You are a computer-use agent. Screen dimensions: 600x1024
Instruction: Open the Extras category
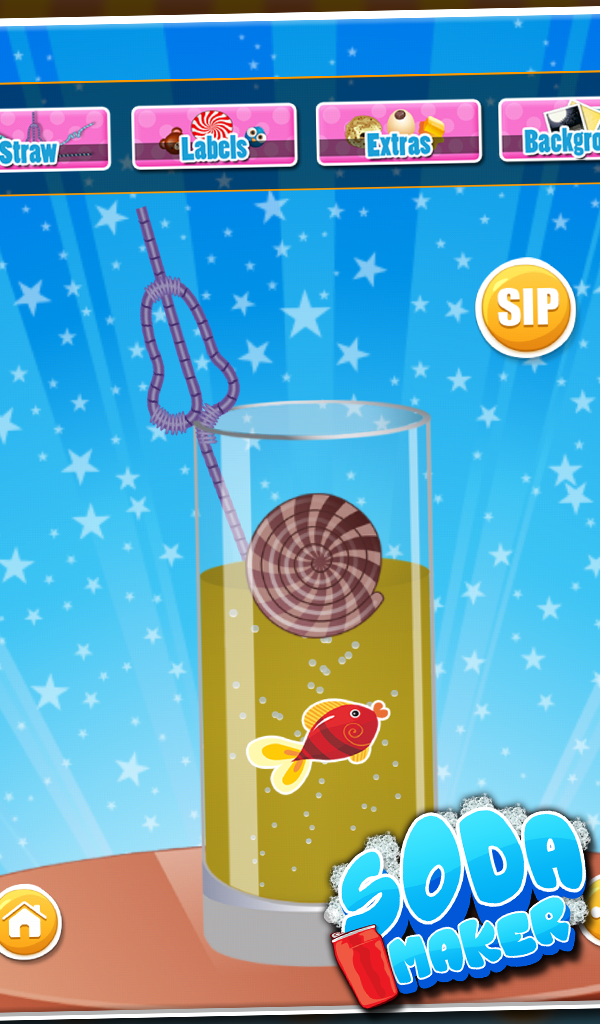click(398, 133)
